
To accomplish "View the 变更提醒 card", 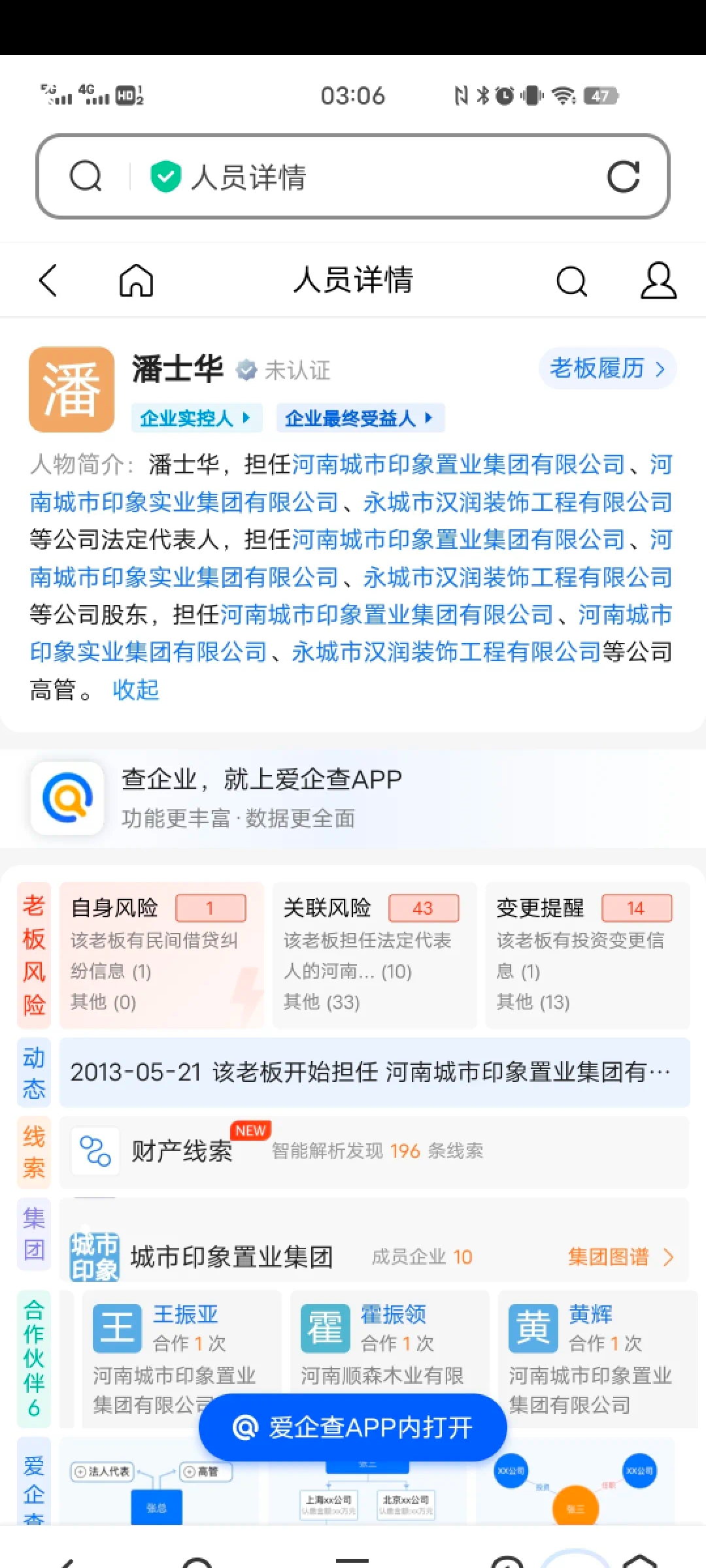I will (x=586, y=955).
